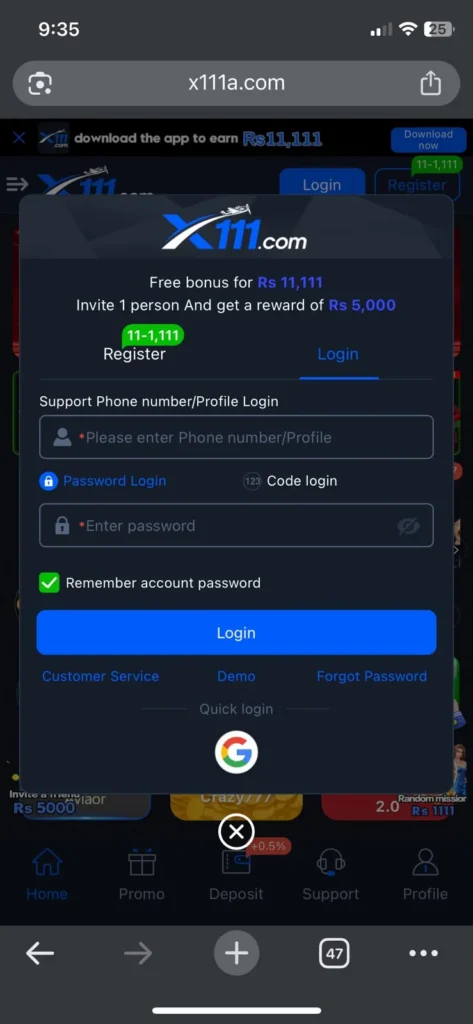This screenshot has height=1024, width=473.
Task: Open the browser's three-dot menu
Action: click(x=423, y=953)
